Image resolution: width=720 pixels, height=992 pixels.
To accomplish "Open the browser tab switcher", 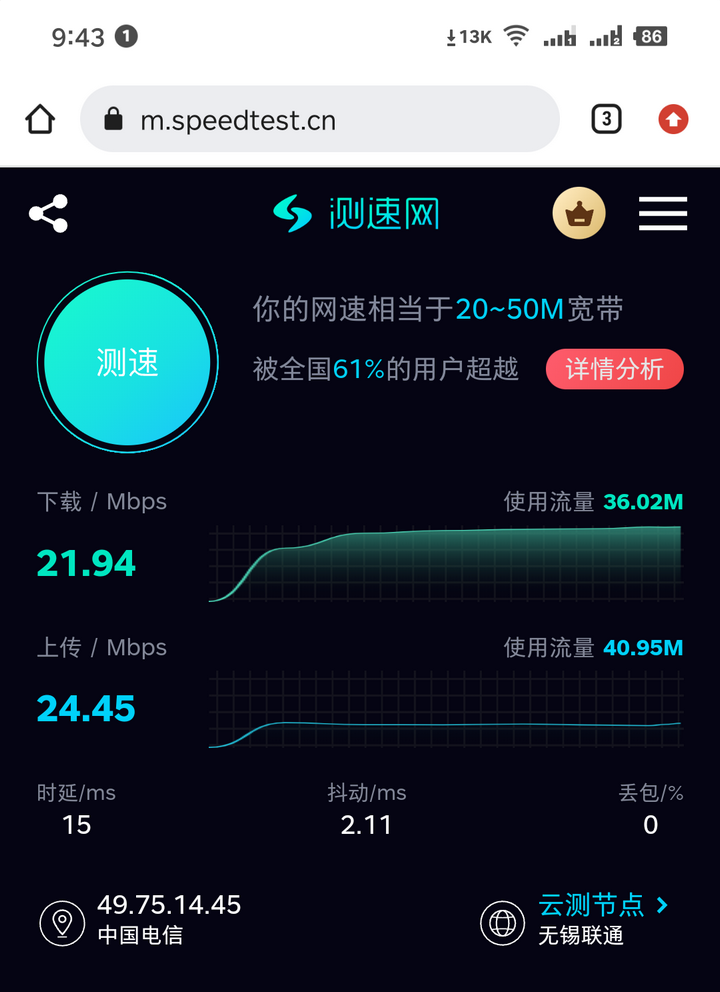I will [606, 120].
